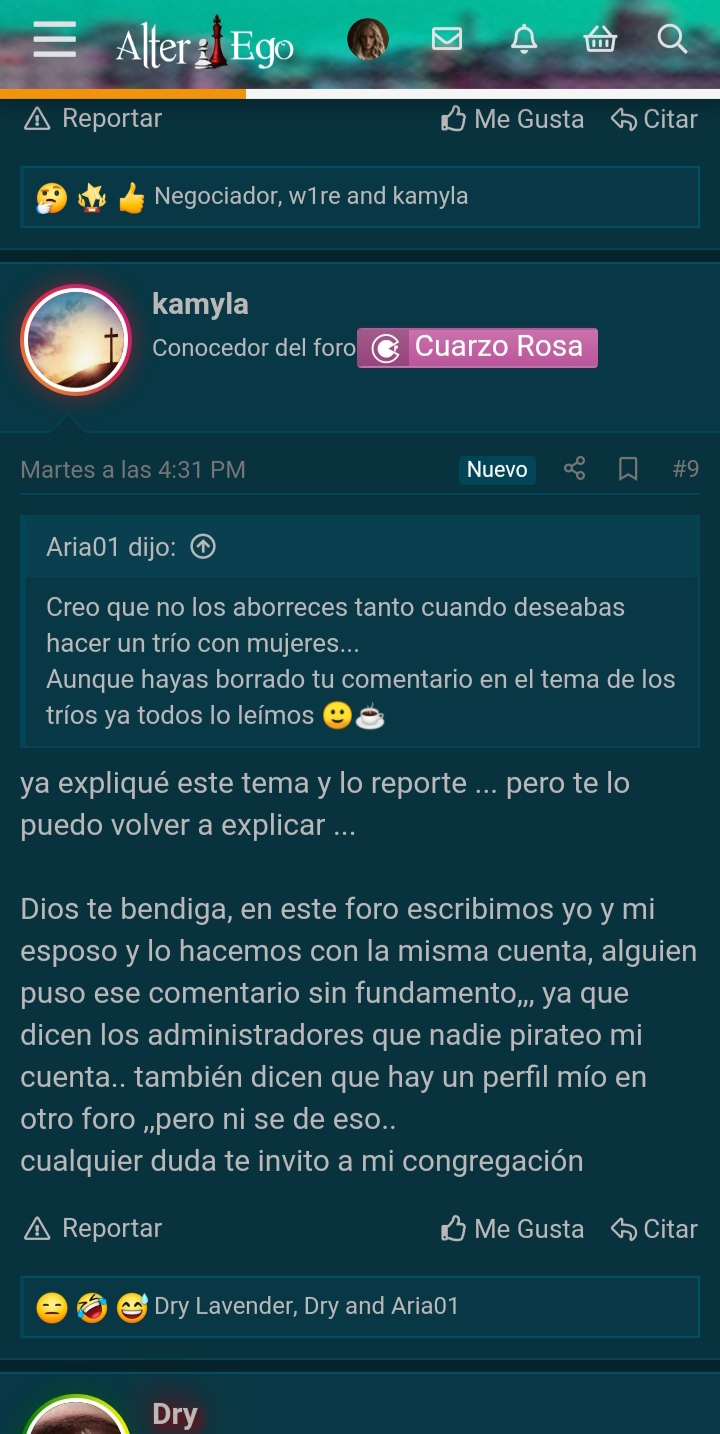Tap the Cuarzo Rosa badge
Image resolution: width=720 pixels, height=1434 pixels.
pos(477,347)
